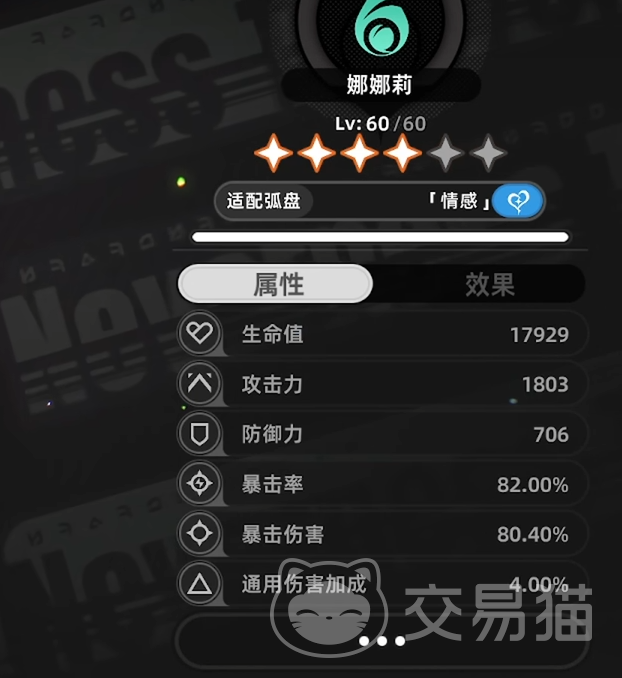
Task: Select the 属性 tab
Action: coord(276,285)
